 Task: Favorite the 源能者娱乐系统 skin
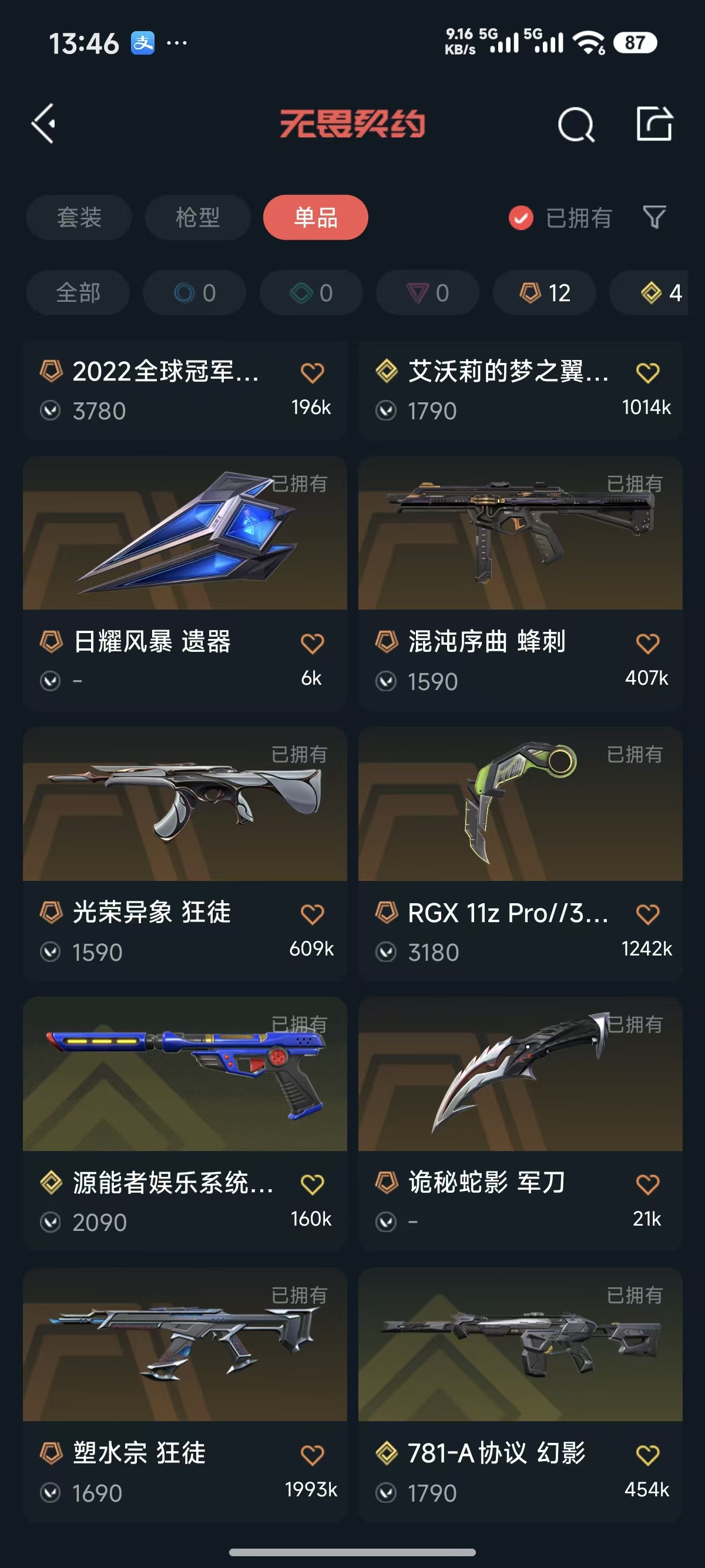point(313,1185)
